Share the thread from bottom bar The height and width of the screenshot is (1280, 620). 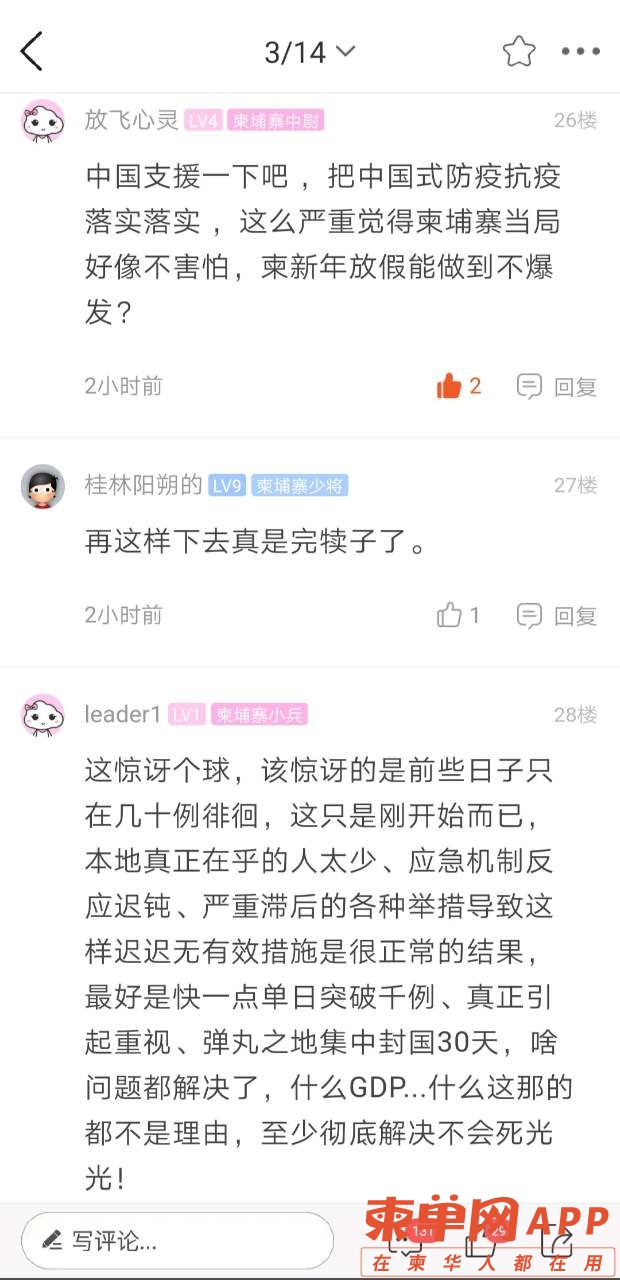pyautogui.click(x=558, y=1242)
